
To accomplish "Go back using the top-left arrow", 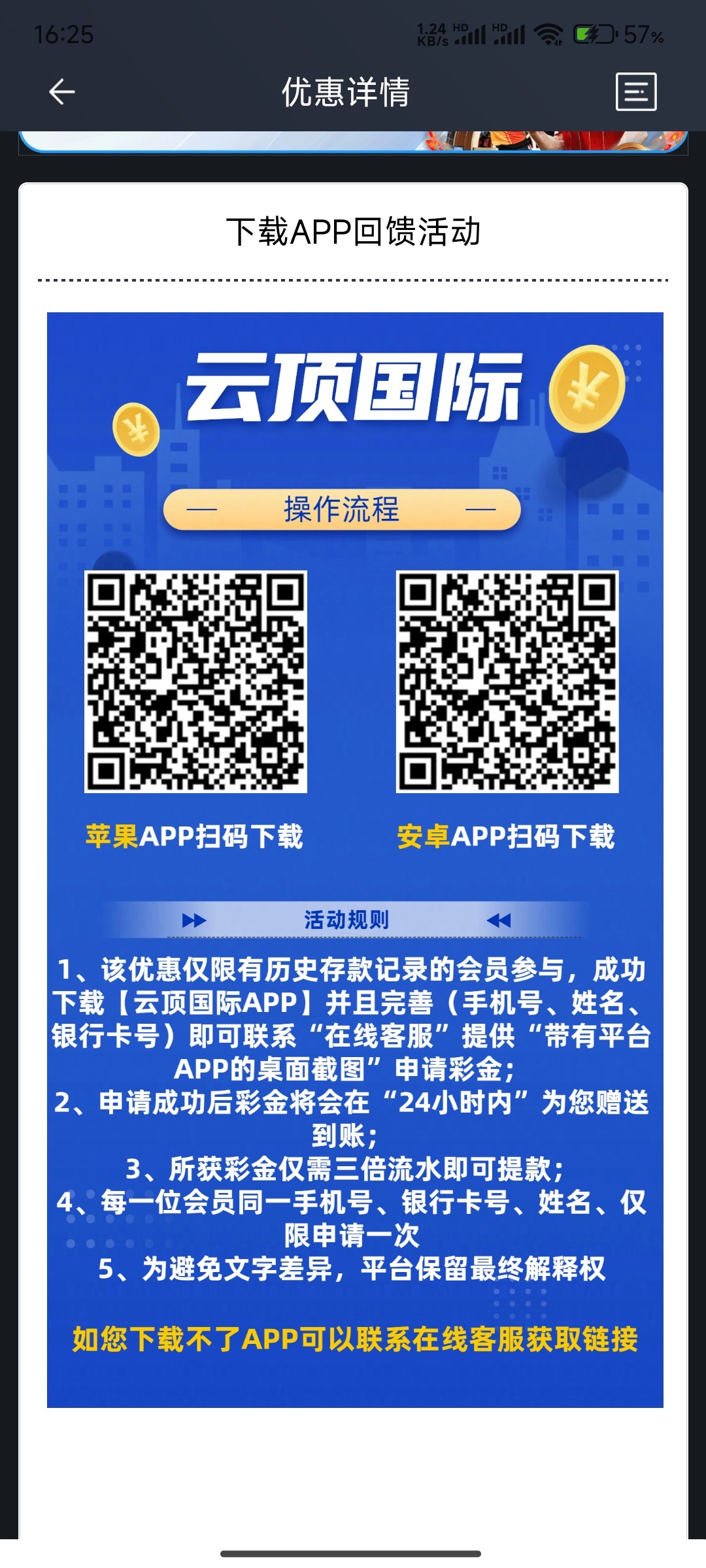I will [62, 91].
